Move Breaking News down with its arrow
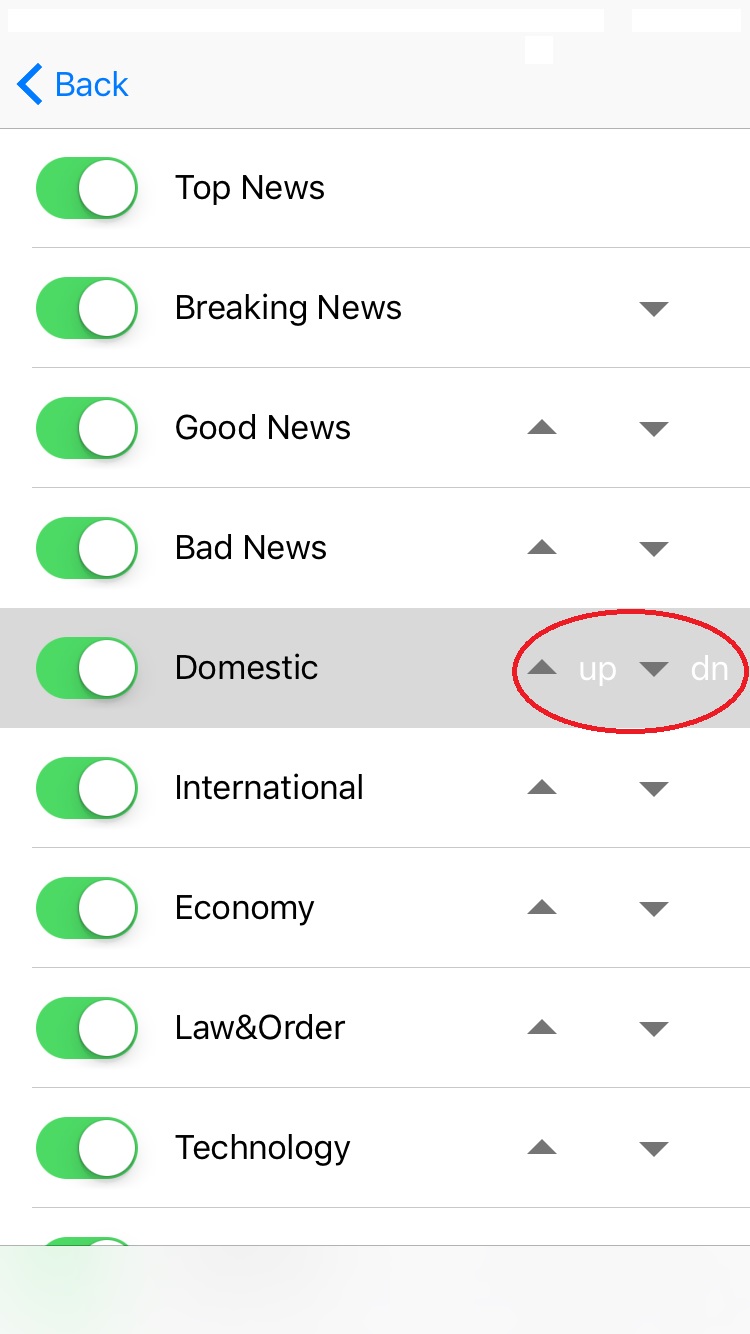 654,309
